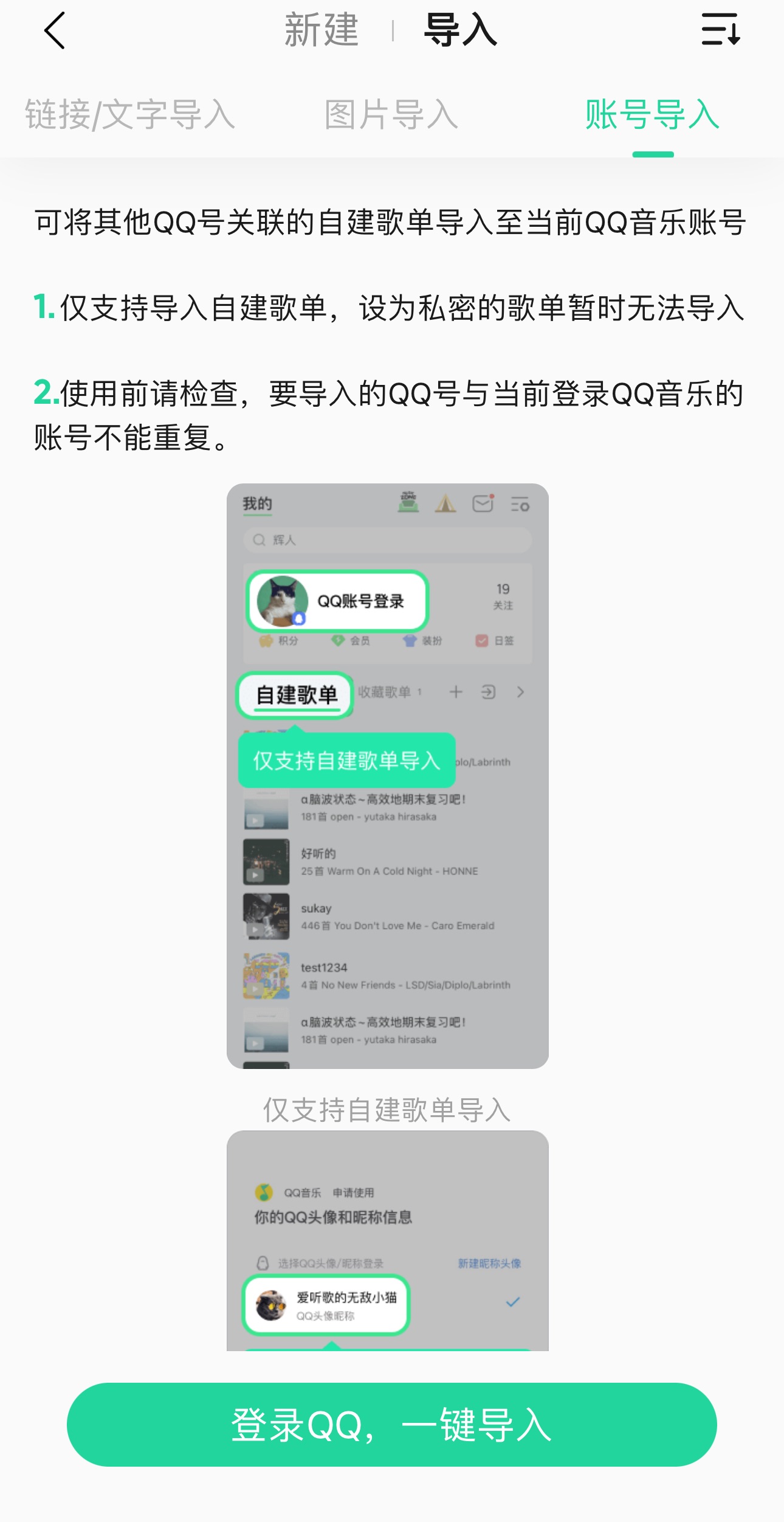
Task: Open the 图片导入 tab
Action: coord(391,114)
